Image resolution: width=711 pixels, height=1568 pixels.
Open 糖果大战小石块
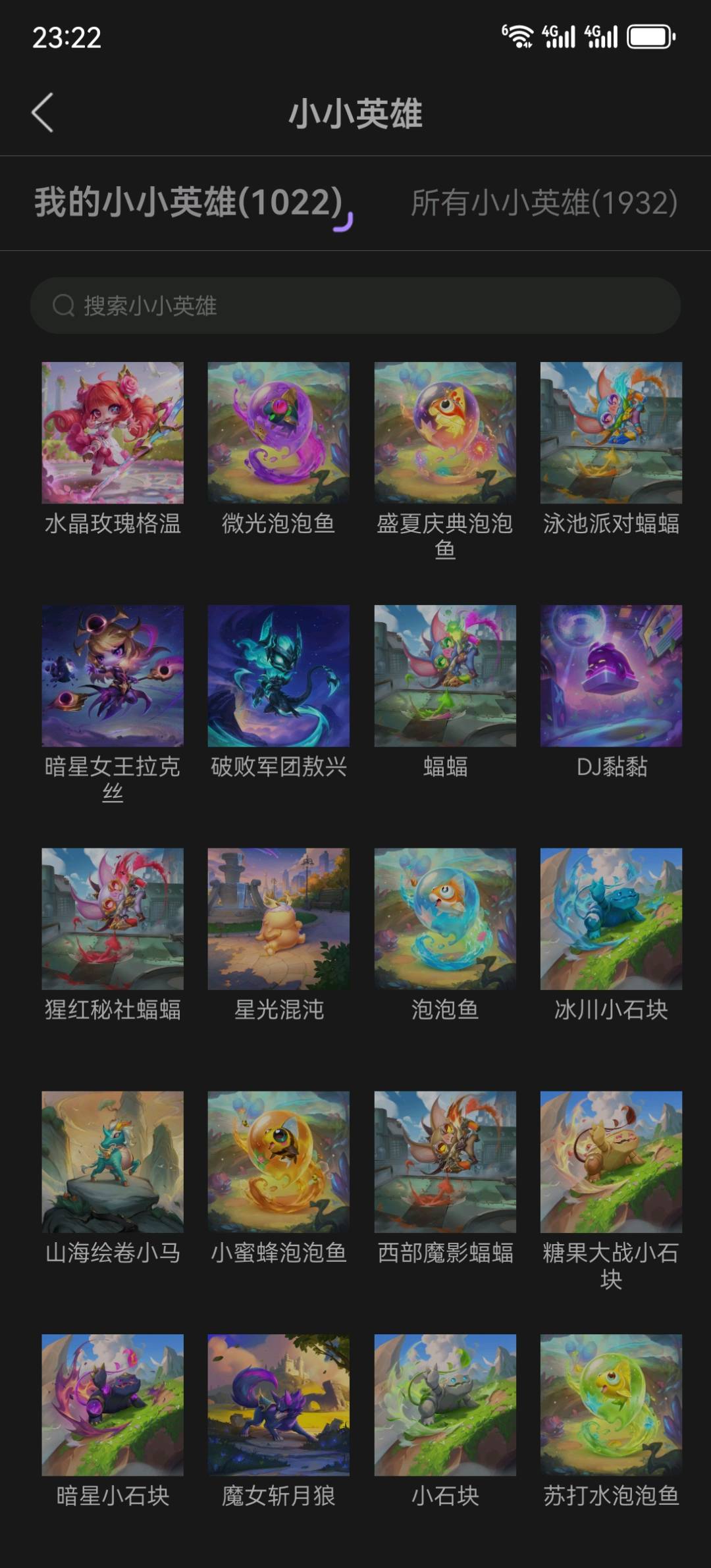[x=611, y=1162]
